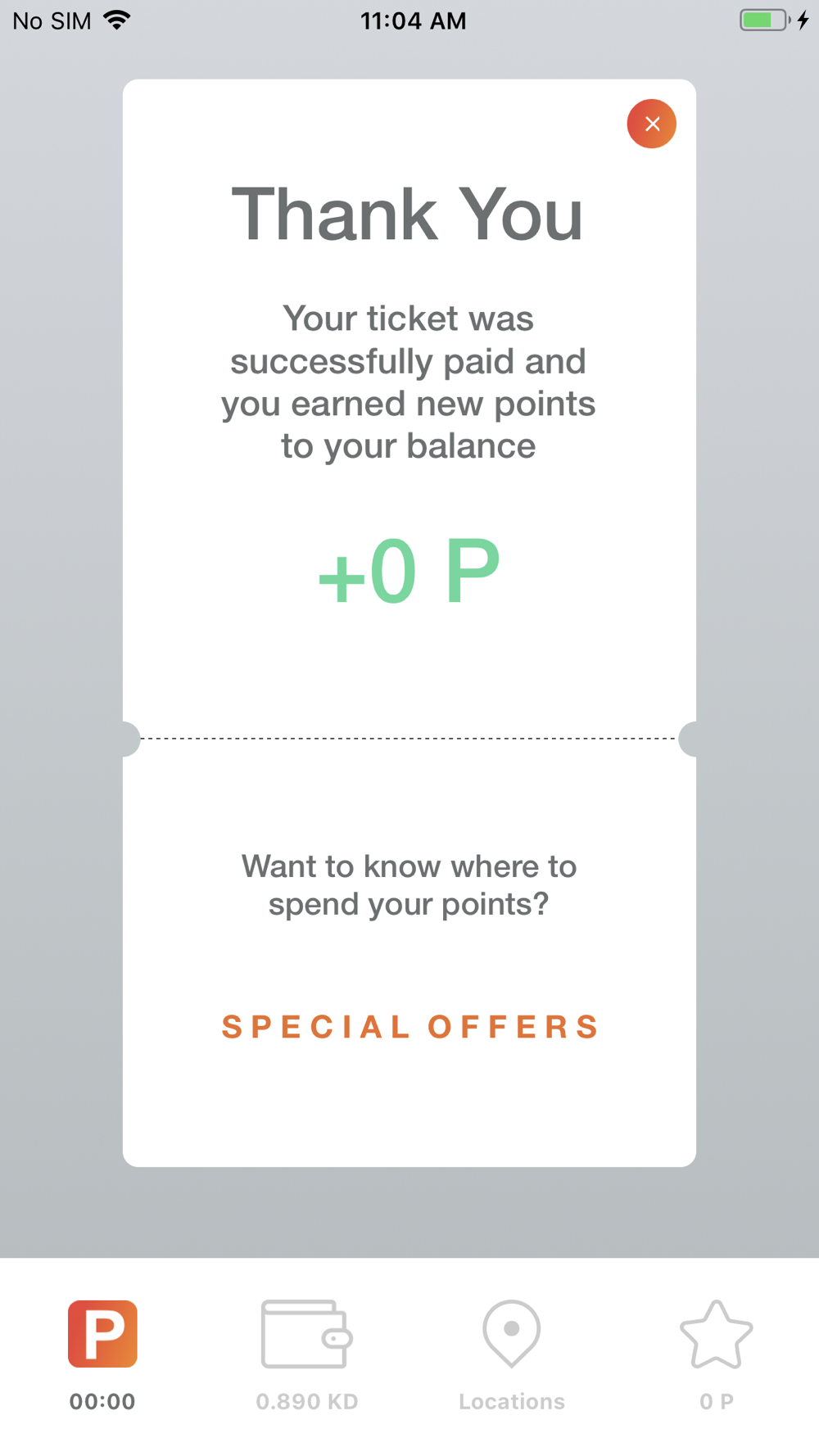Switch to the Locations tab
Screen dimensions: 819x1456
click(x=512, y=1356)
